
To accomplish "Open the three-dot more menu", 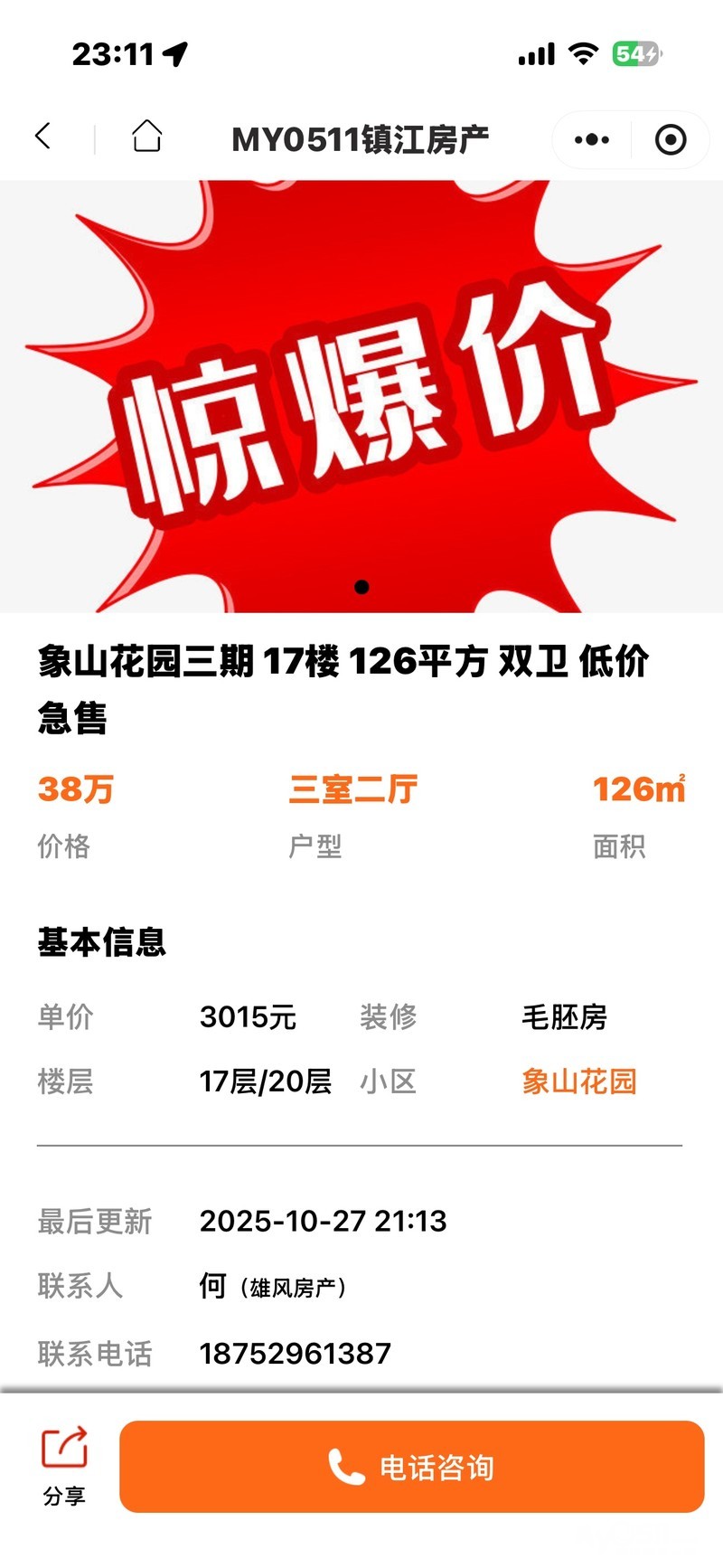I will (x=592, y=139).
